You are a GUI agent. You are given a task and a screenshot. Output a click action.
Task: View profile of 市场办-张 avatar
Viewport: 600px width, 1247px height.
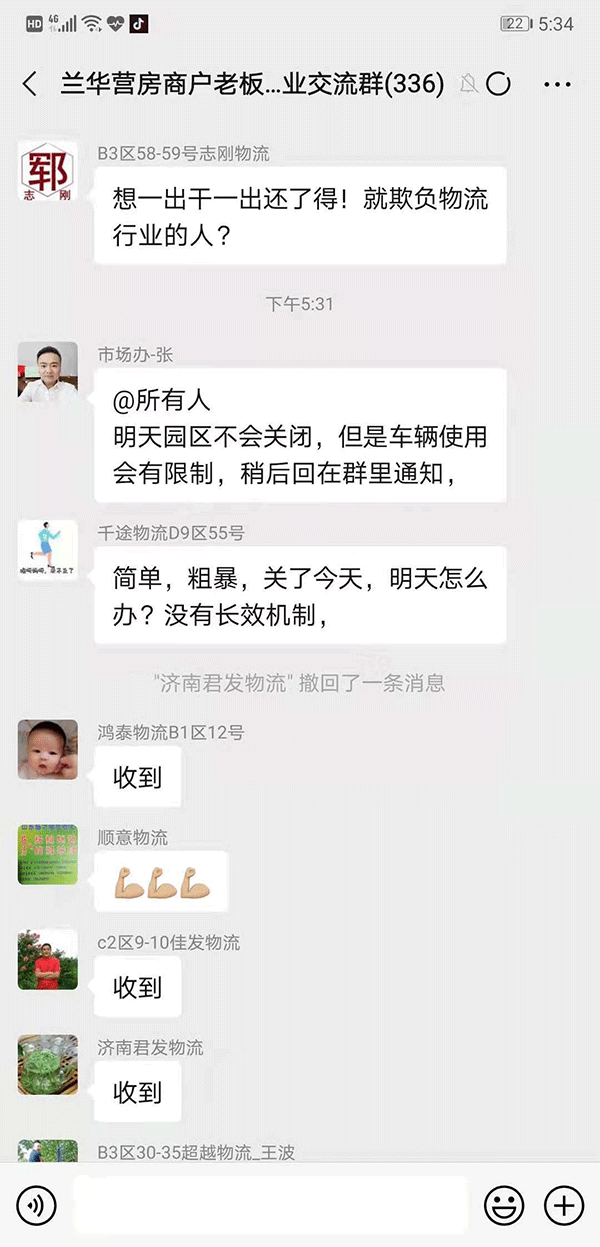(48, 372)
